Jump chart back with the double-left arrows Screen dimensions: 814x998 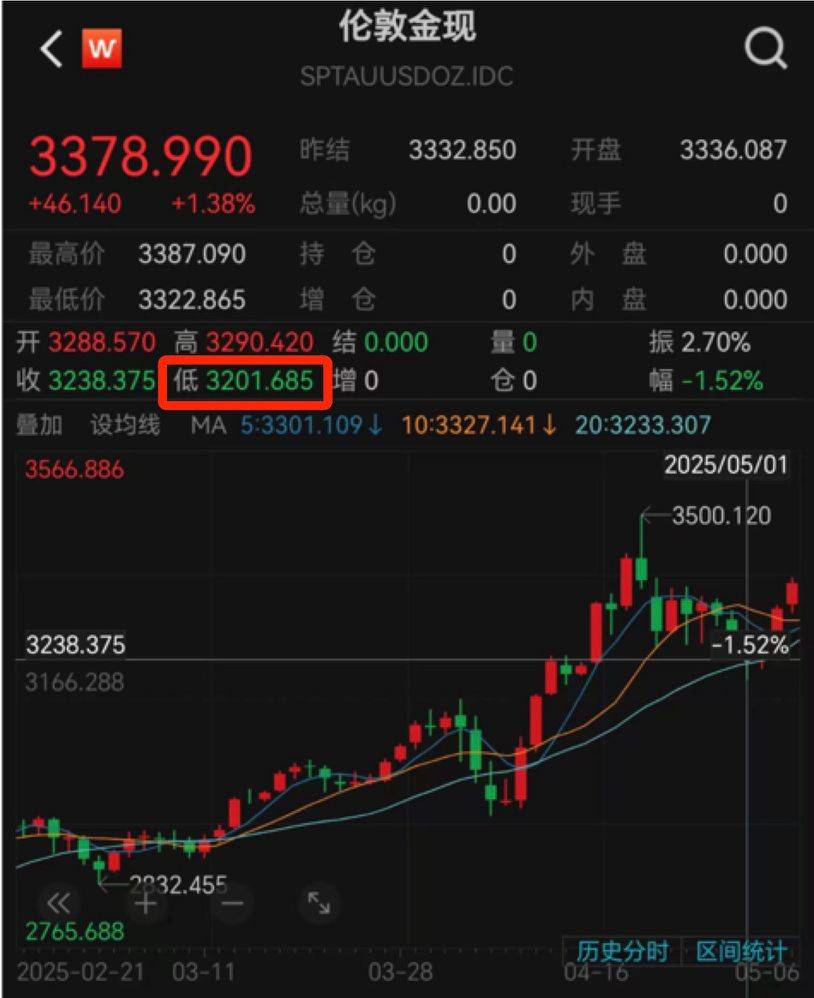click(x=59, y=903)
